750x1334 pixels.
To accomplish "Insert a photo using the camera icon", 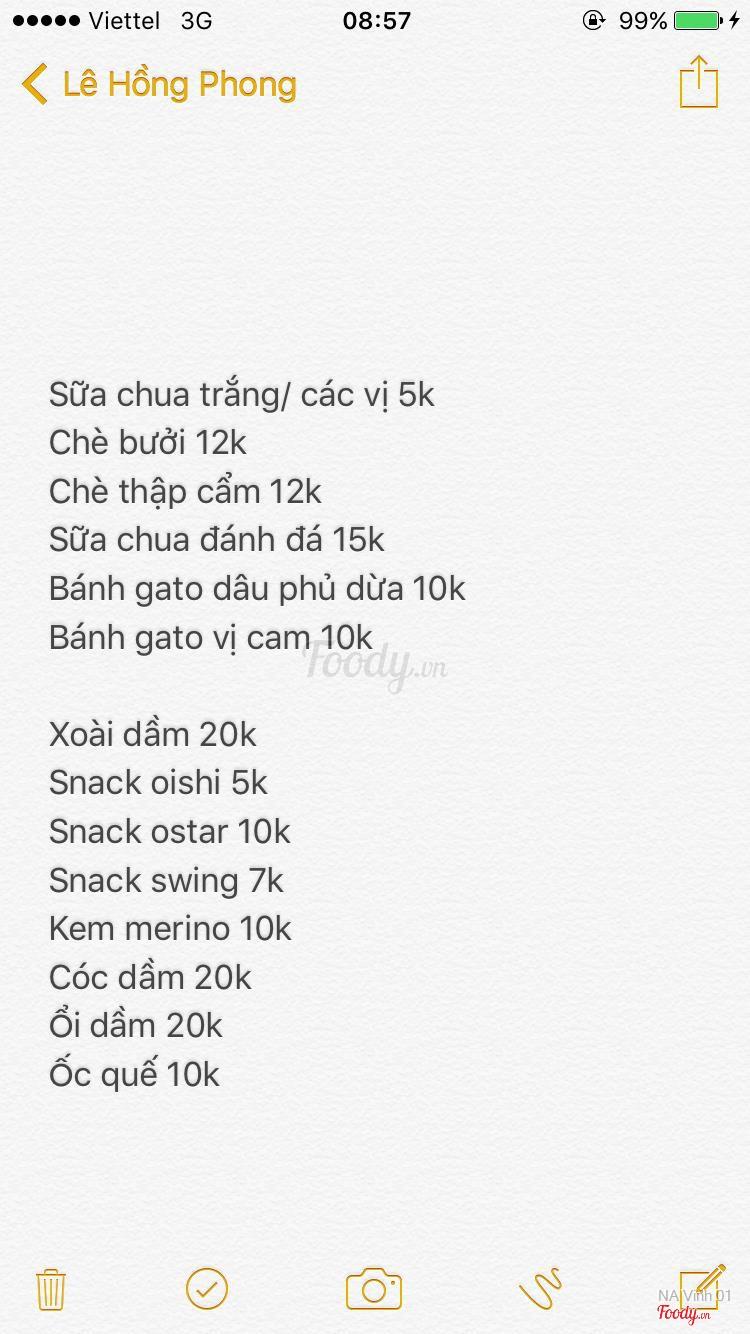I will pyautogui.click(x=374, y=1289).
